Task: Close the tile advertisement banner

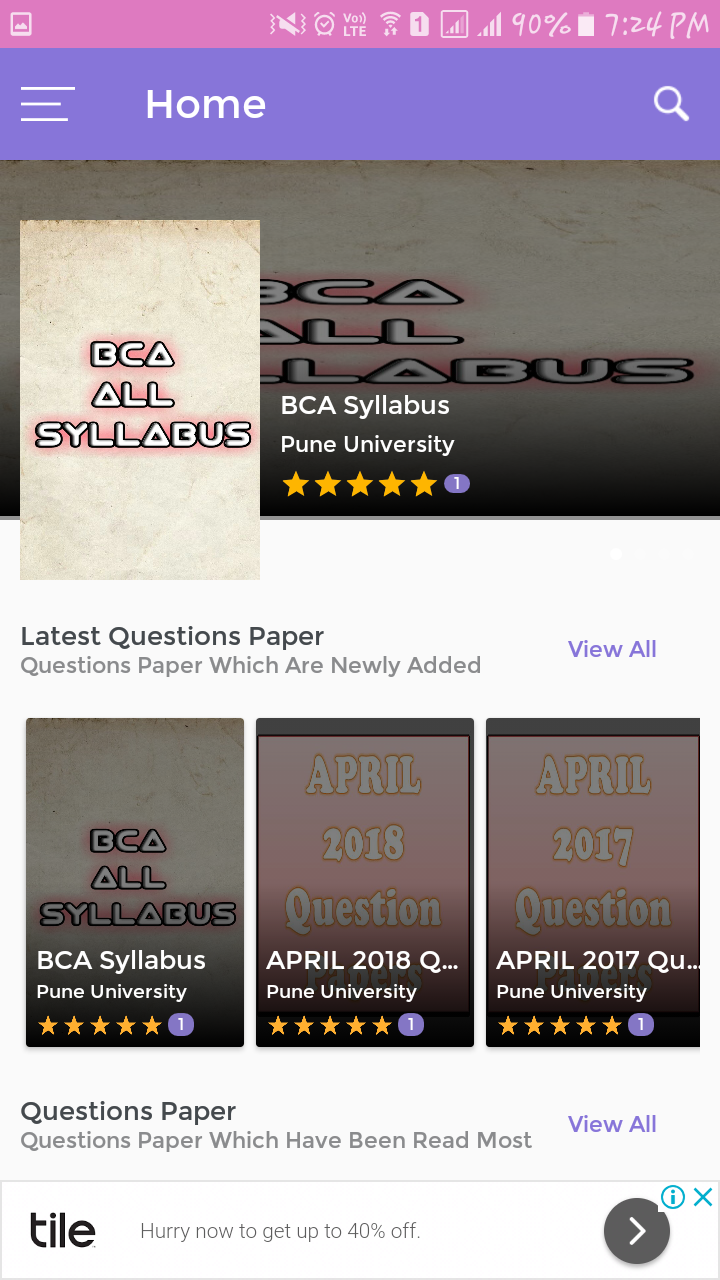Action: (x=704, y=1197)
